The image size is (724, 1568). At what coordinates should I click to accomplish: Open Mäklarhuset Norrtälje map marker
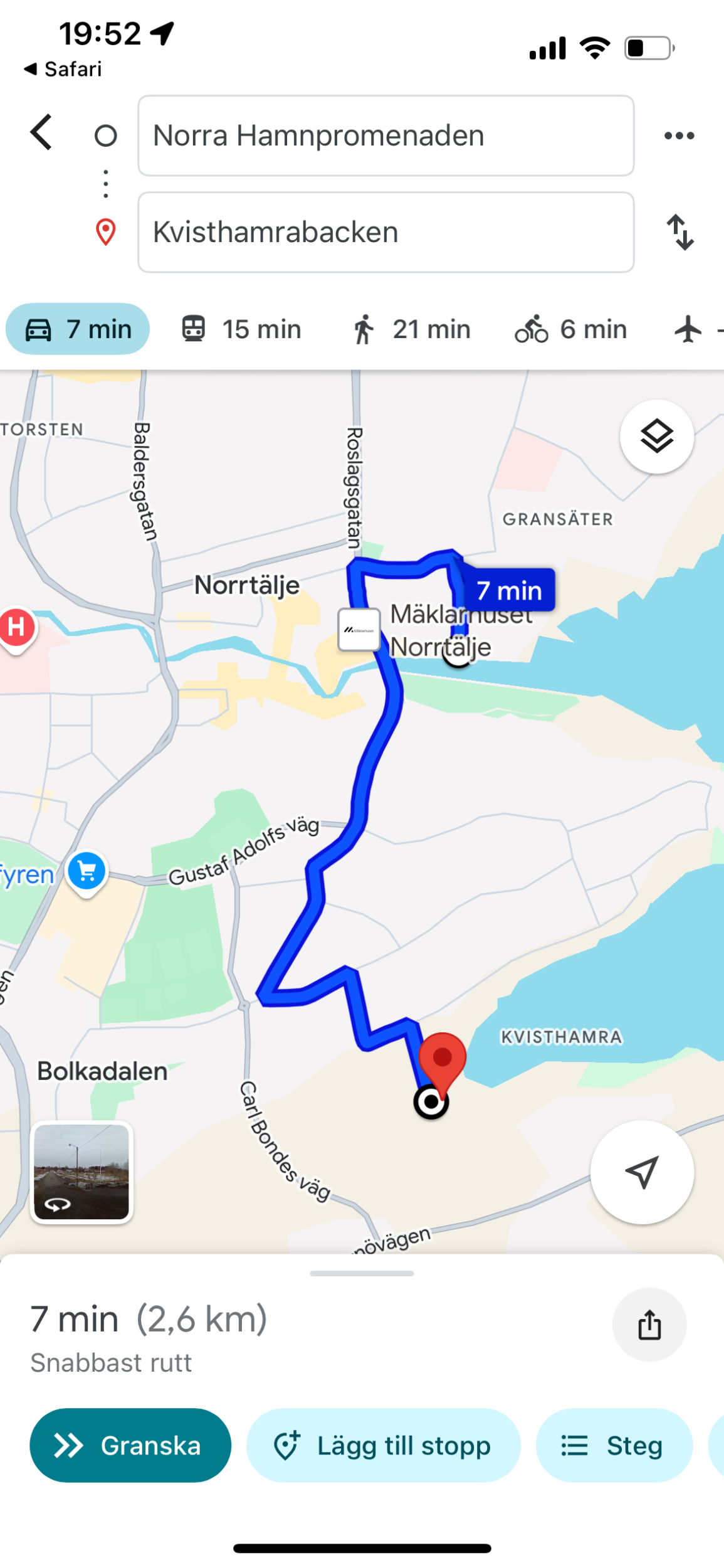359,630
